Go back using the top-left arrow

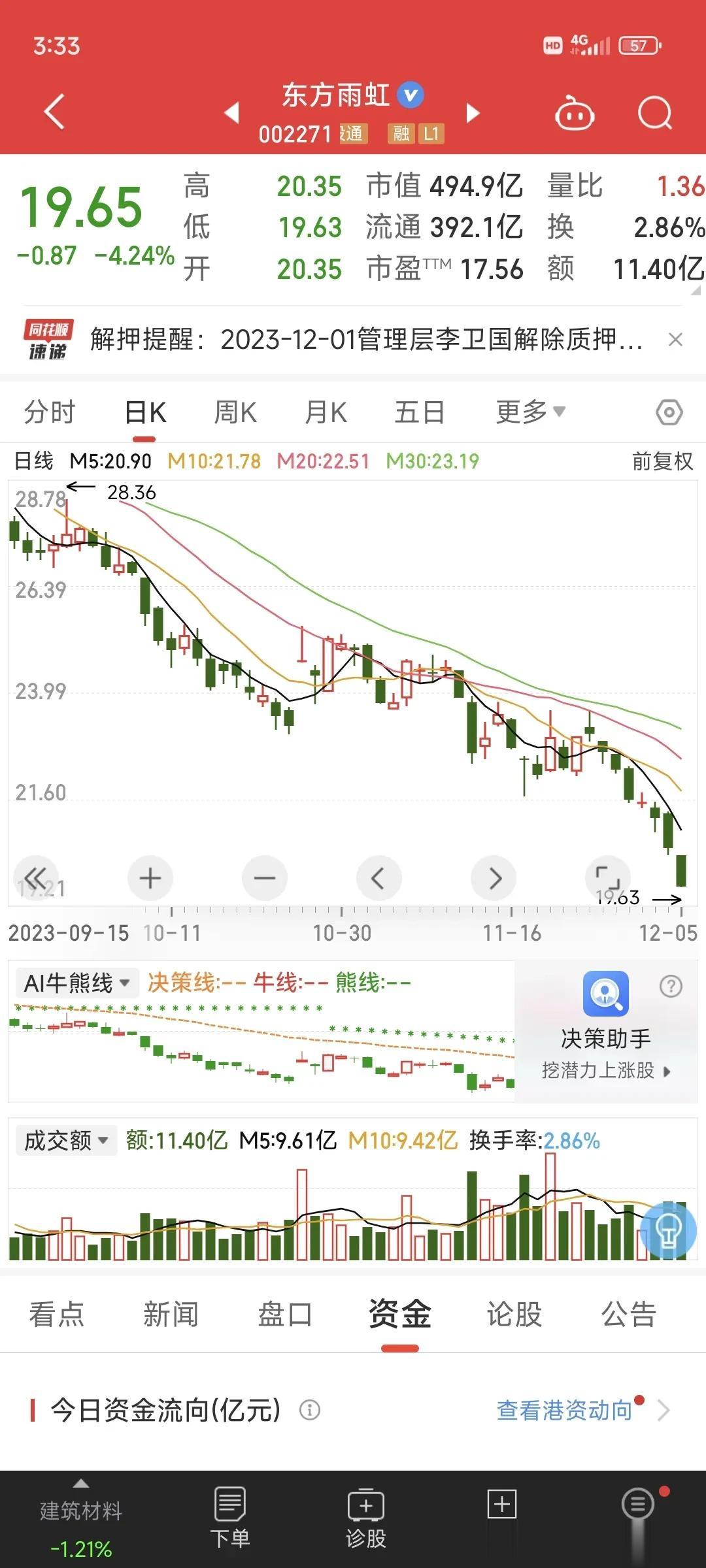coord(55,112)
